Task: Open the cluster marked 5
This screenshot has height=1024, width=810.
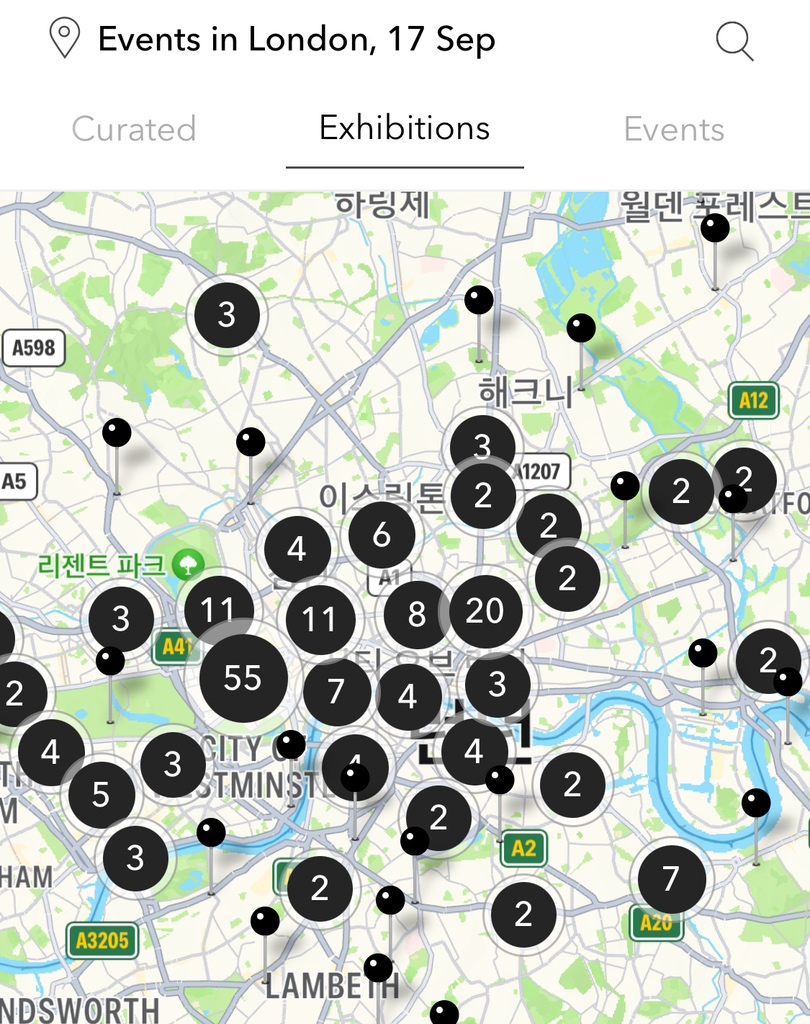Action: click(x=101, y=795)
